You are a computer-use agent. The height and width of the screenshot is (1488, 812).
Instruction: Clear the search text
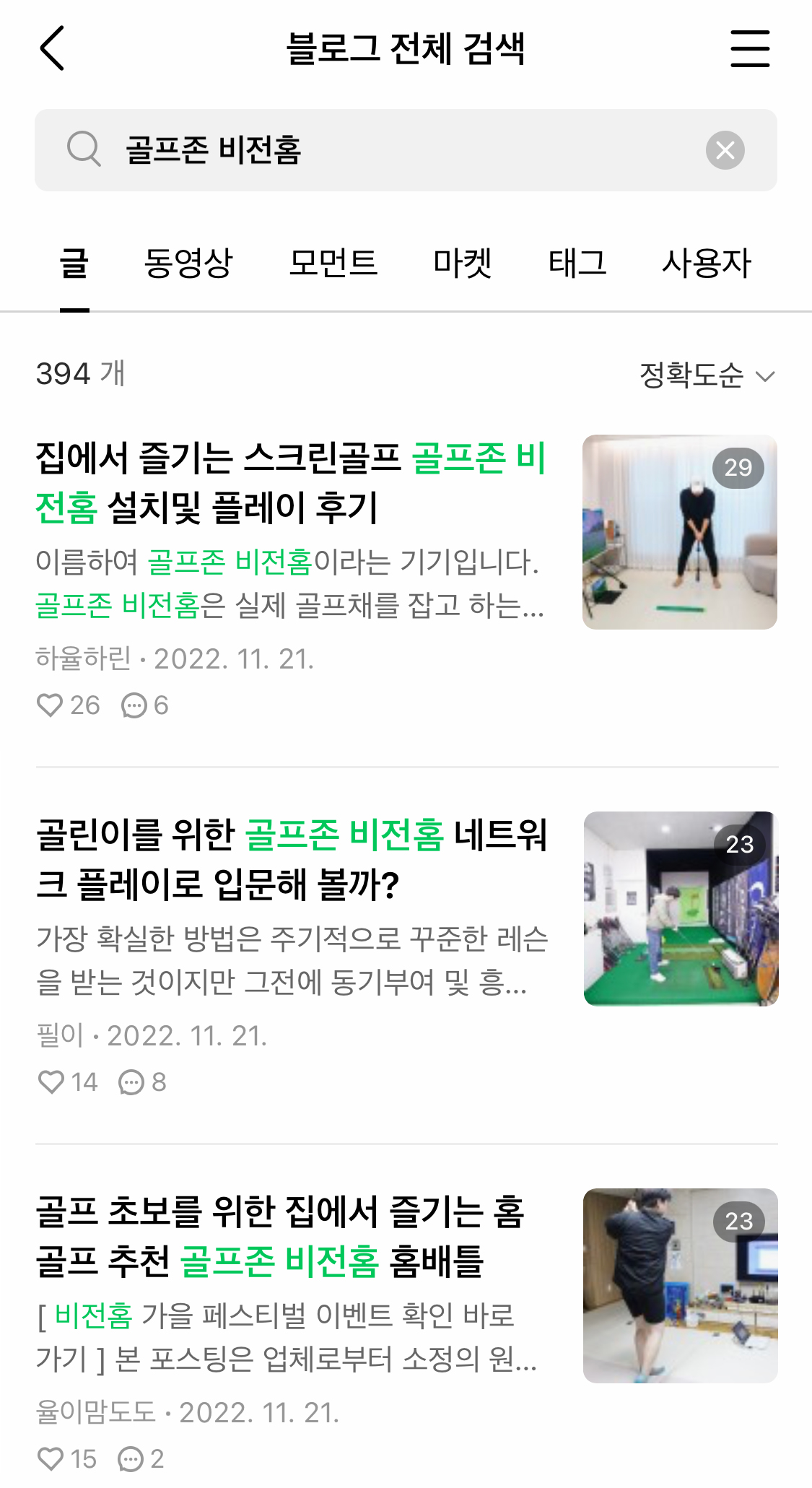pos(725,150)
